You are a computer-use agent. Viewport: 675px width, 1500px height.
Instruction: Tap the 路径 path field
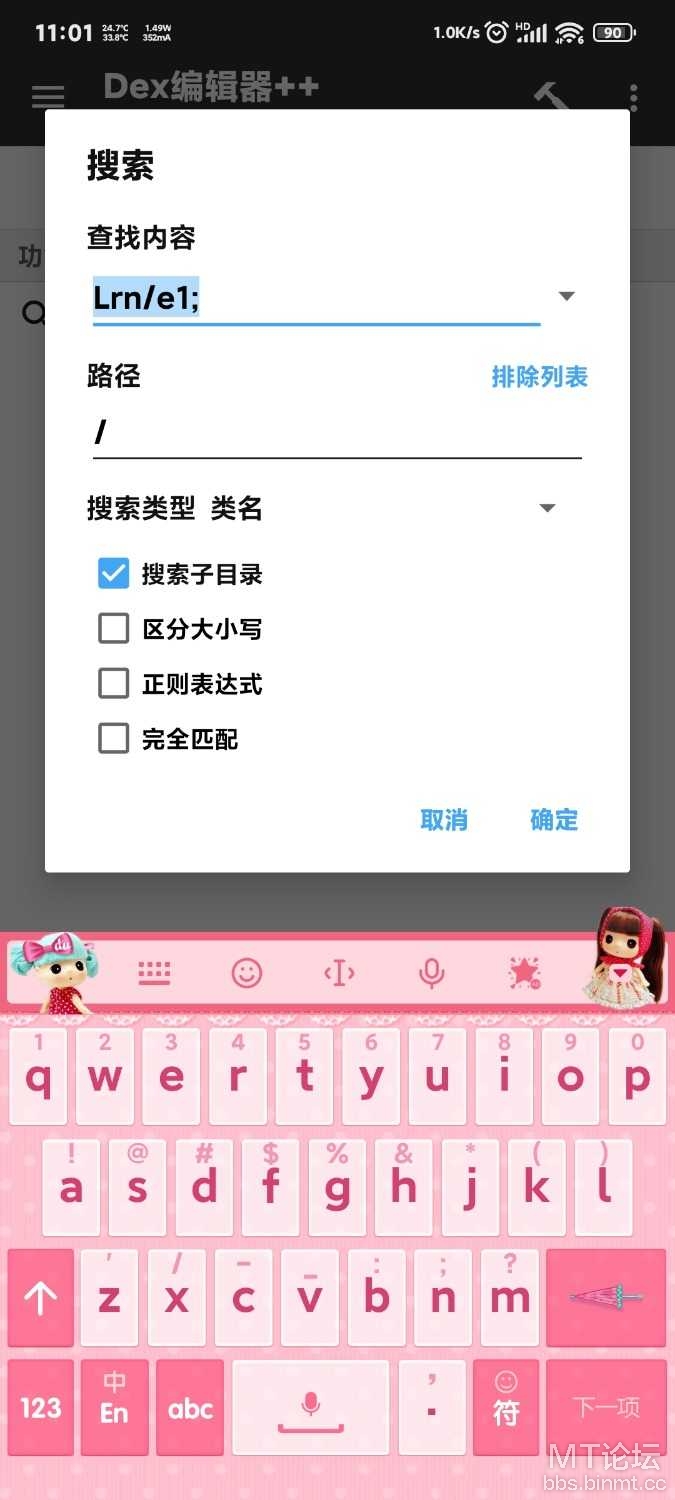[337, 432]
